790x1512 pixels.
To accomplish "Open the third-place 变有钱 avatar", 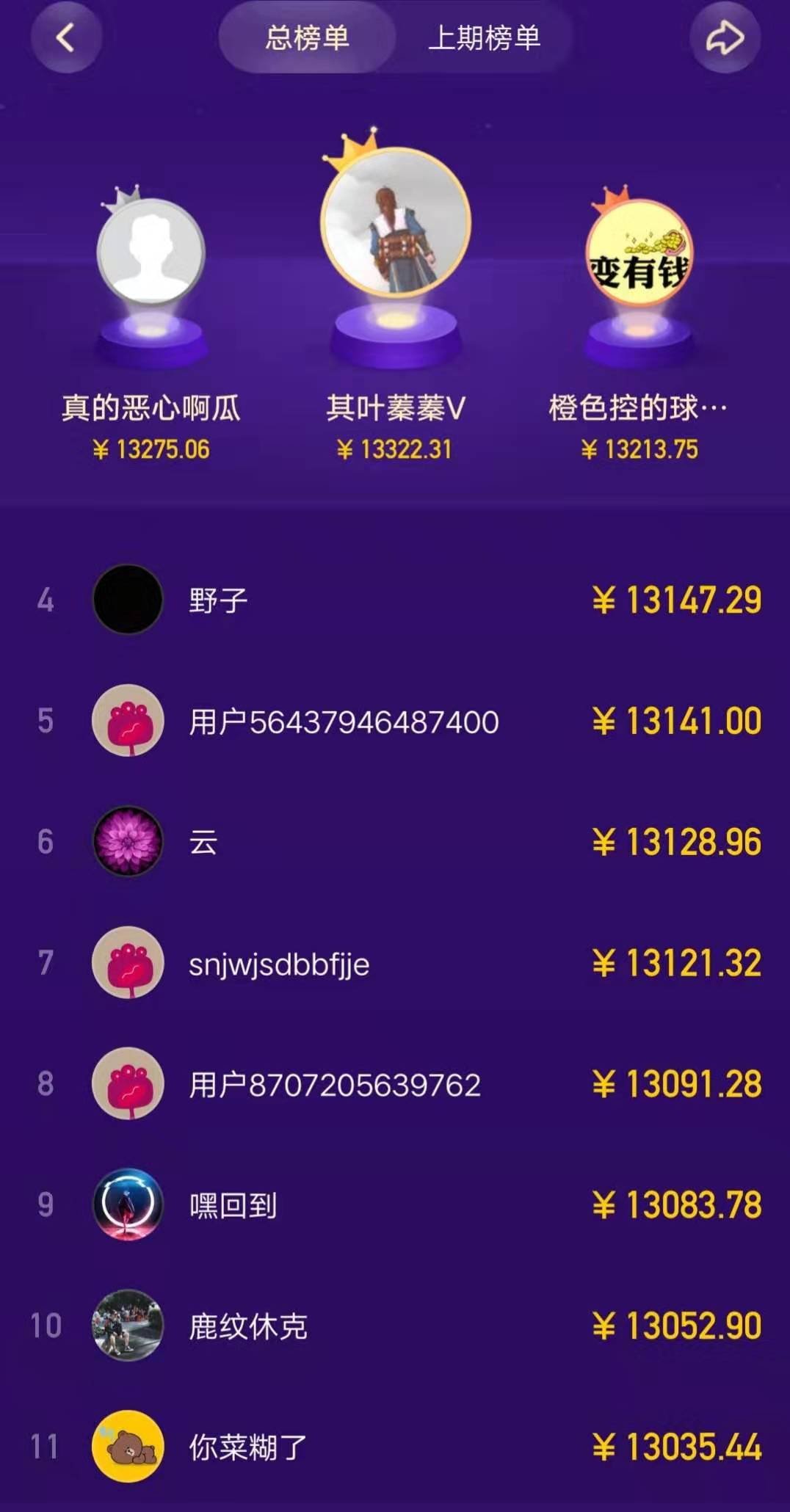I will (x=639, y=253).
